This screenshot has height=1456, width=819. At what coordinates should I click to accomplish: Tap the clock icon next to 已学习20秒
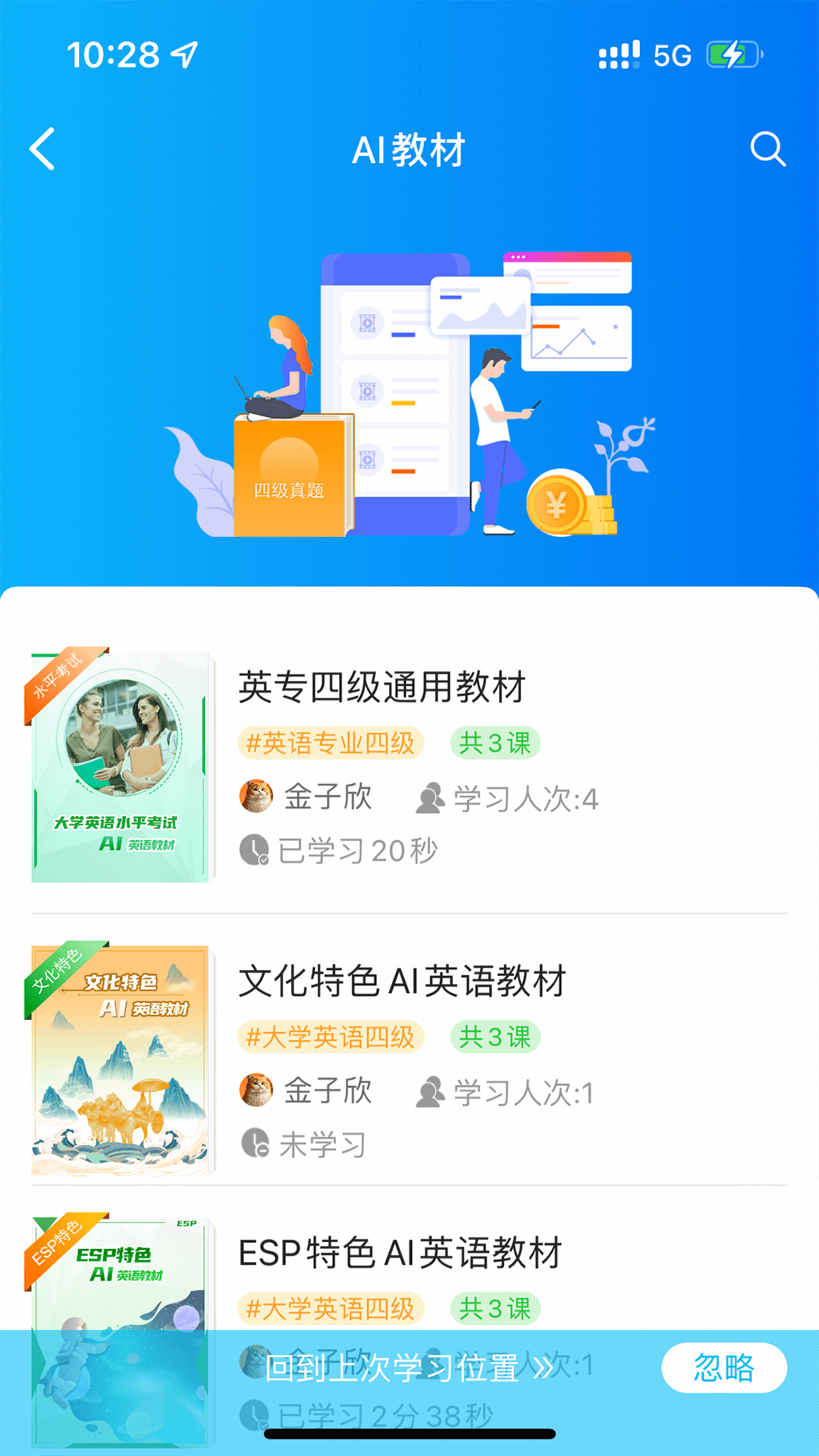click(256, 851)
